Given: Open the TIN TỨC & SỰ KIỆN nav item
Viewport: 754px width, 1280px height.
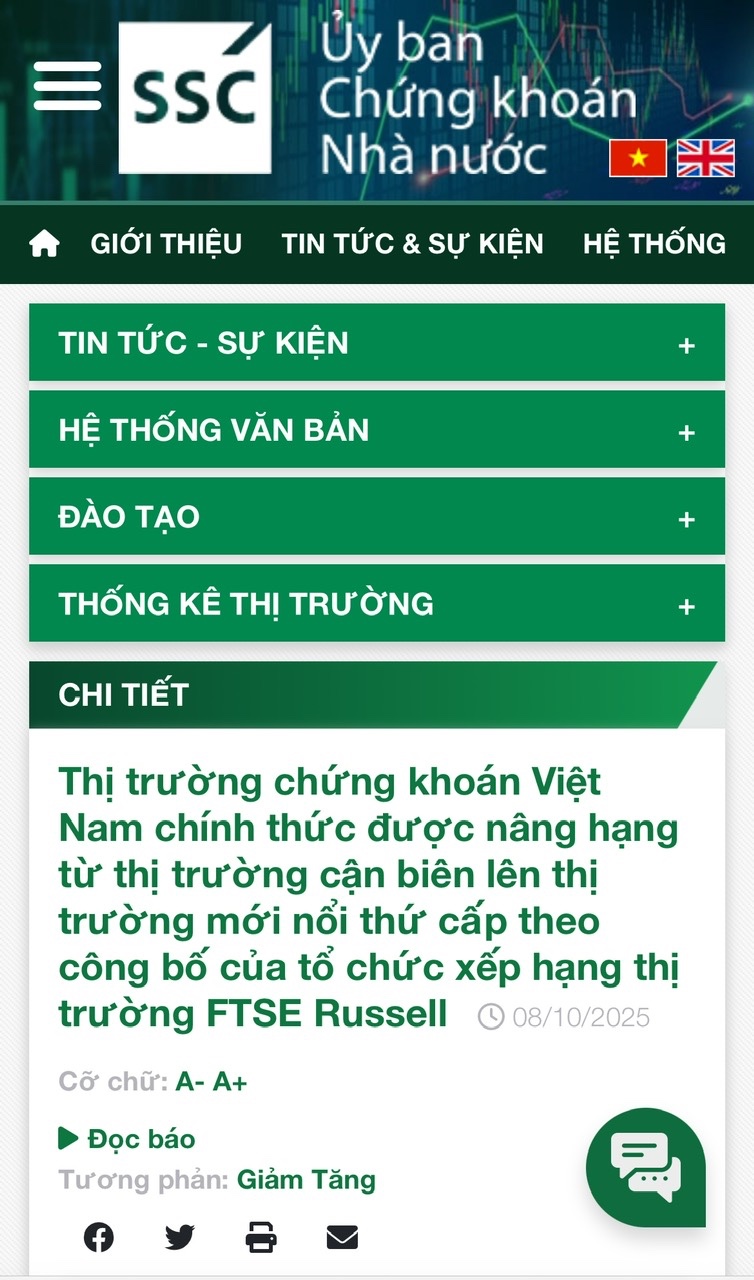Looking at the screenshot, I should 412,243.
